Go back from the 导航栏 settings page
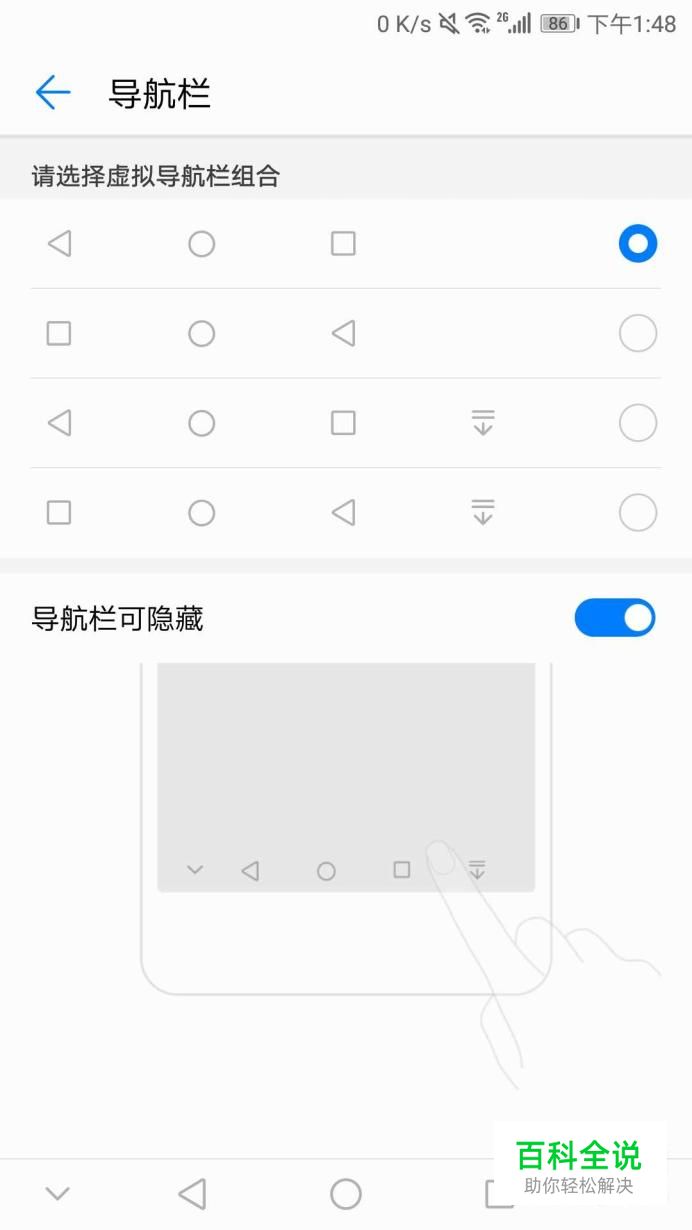The image size is (692, 1230). pos(53,93)
